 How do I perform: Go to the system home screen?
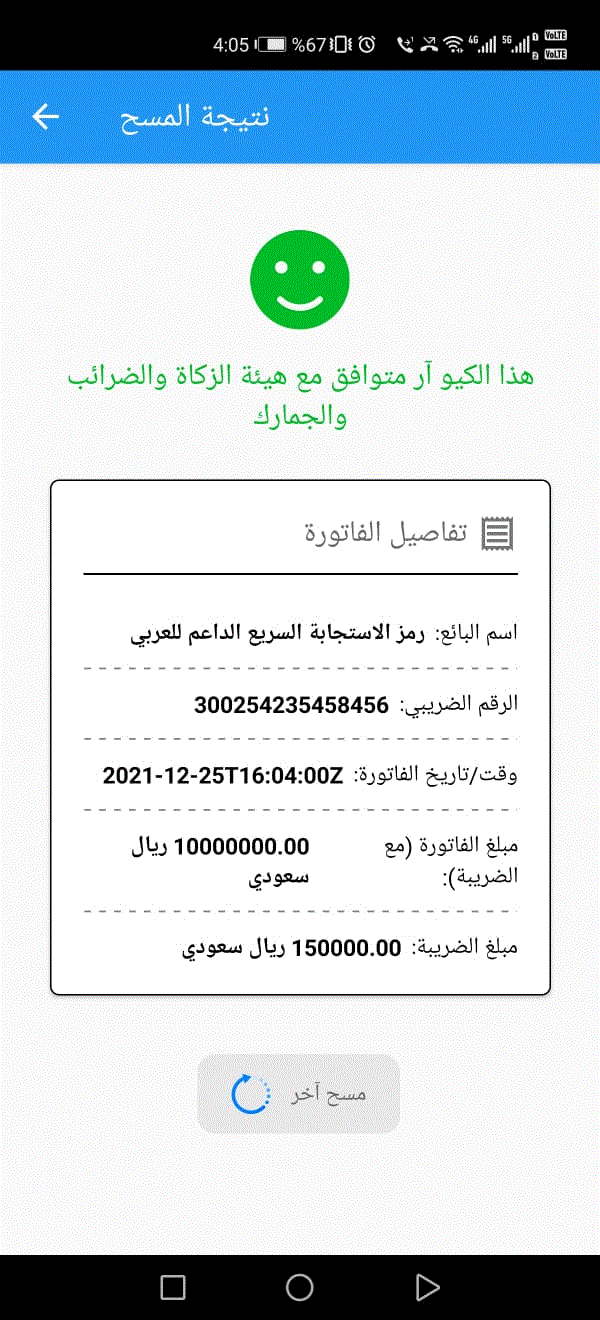[x=300, y=1287]
